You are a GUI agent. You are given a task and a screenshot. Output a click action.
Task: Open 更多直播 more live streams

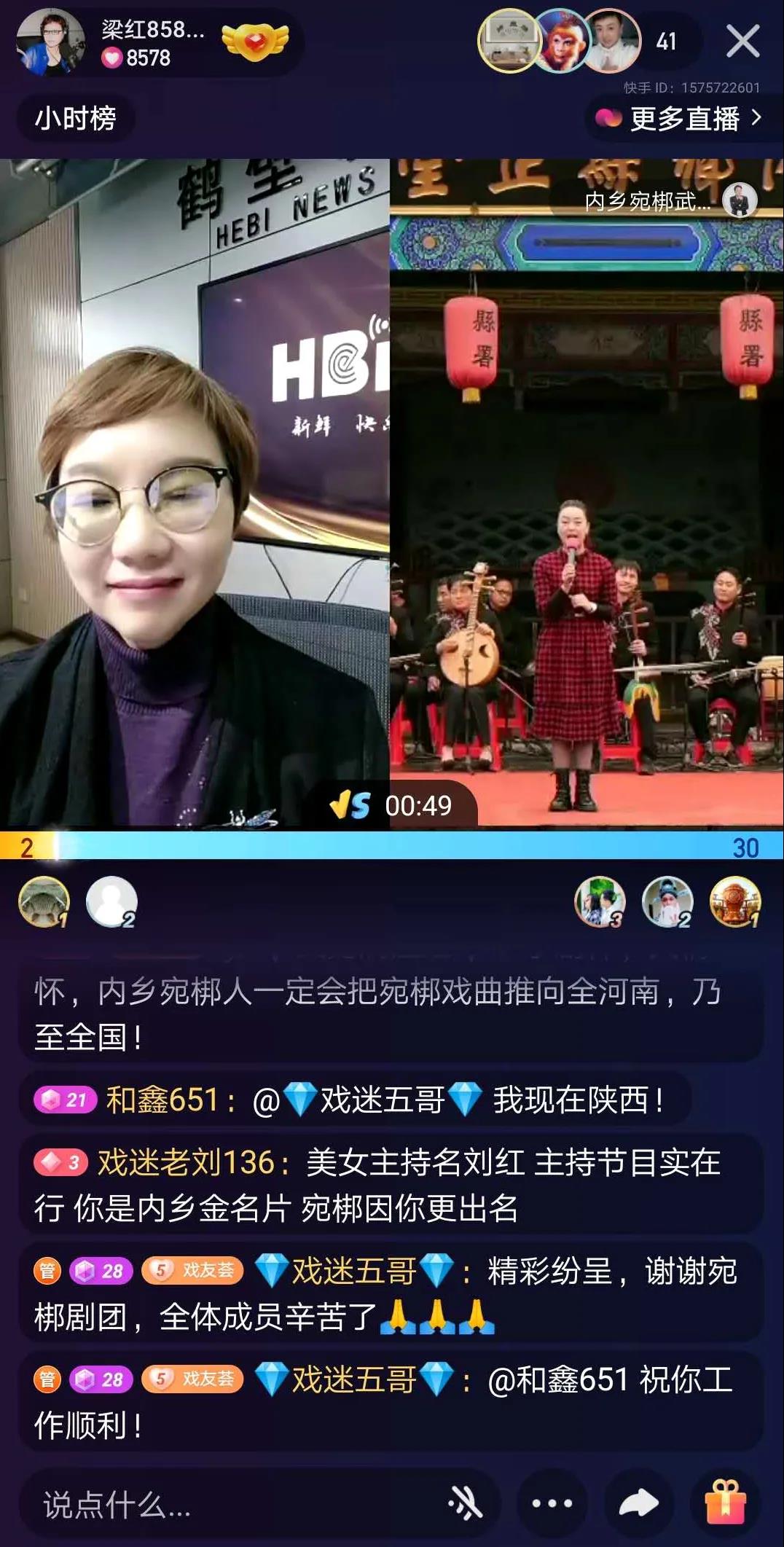(x=679, y=118)
